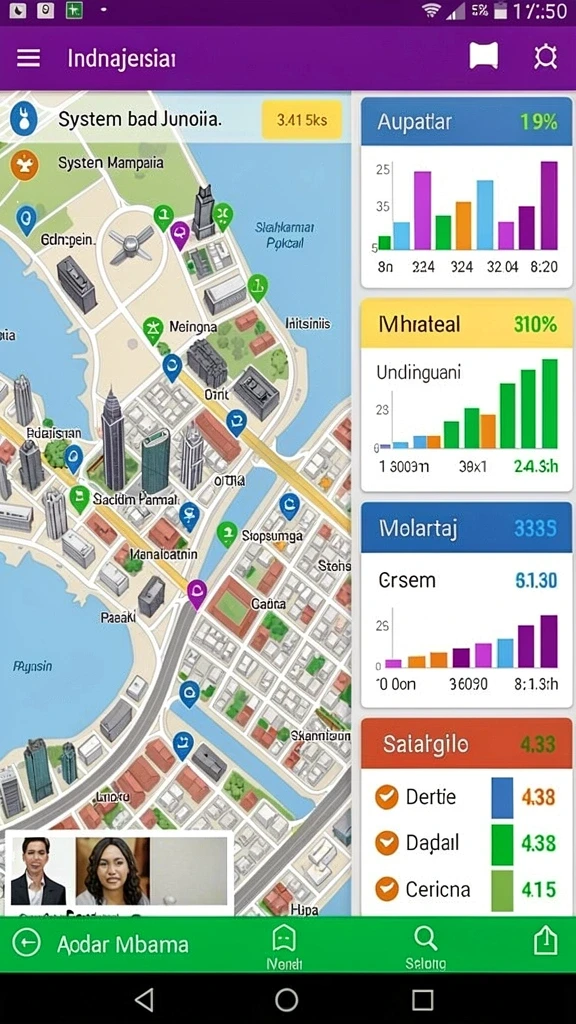Toggle the Dadail checkbox

click(x=386, y=843)
